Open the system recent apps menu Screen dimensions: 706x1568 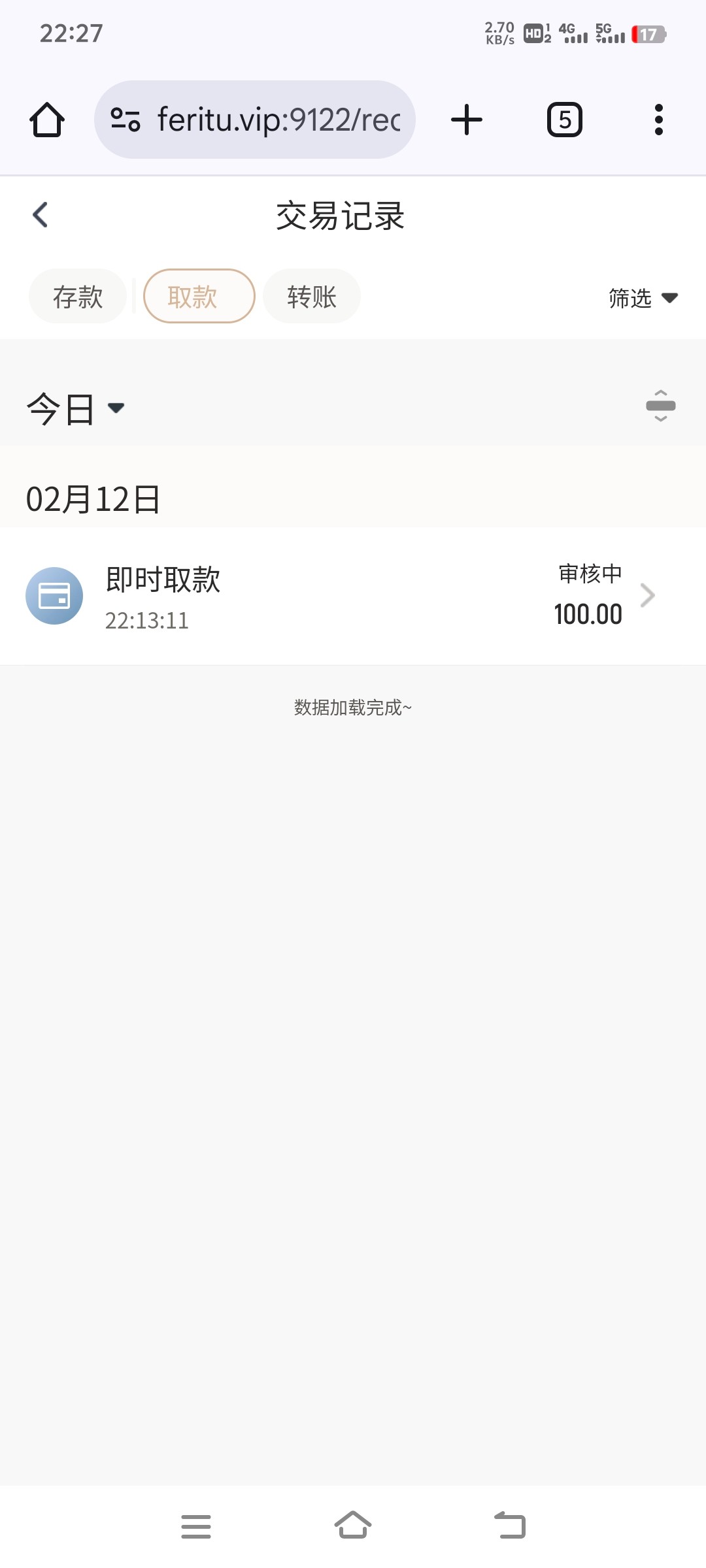[196, 1526]
